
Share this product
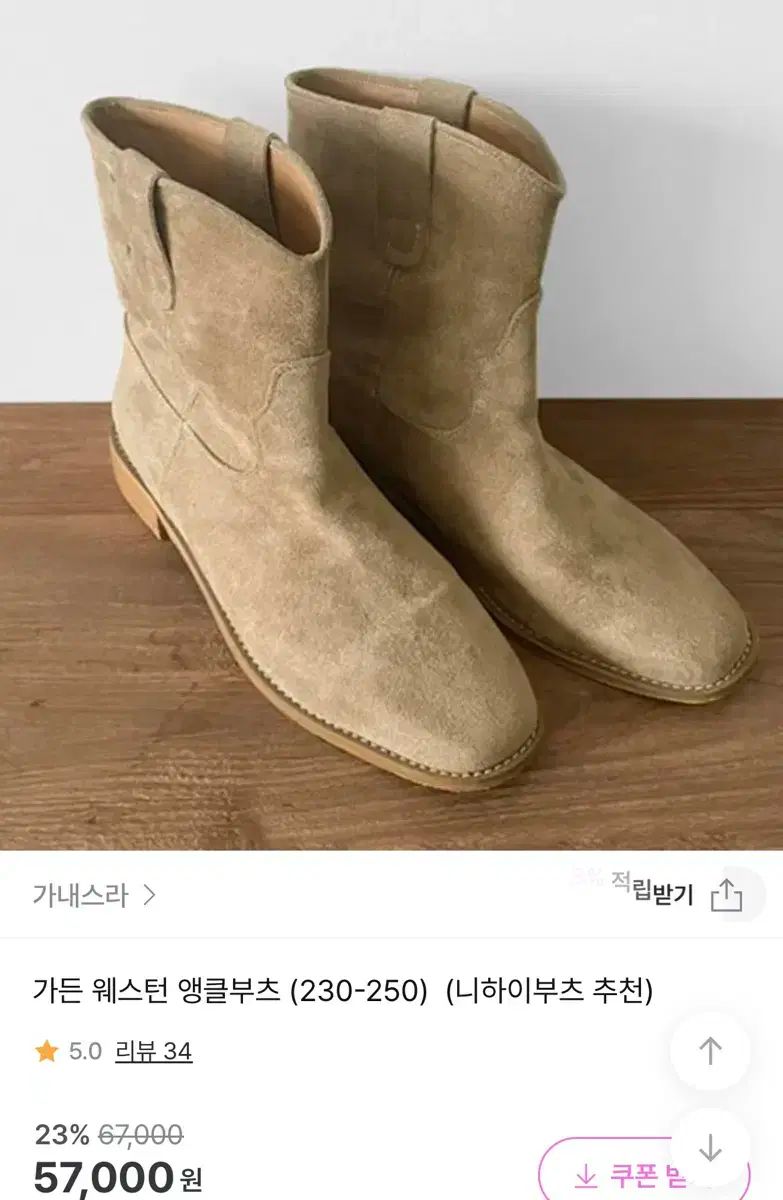pos(726,895)
